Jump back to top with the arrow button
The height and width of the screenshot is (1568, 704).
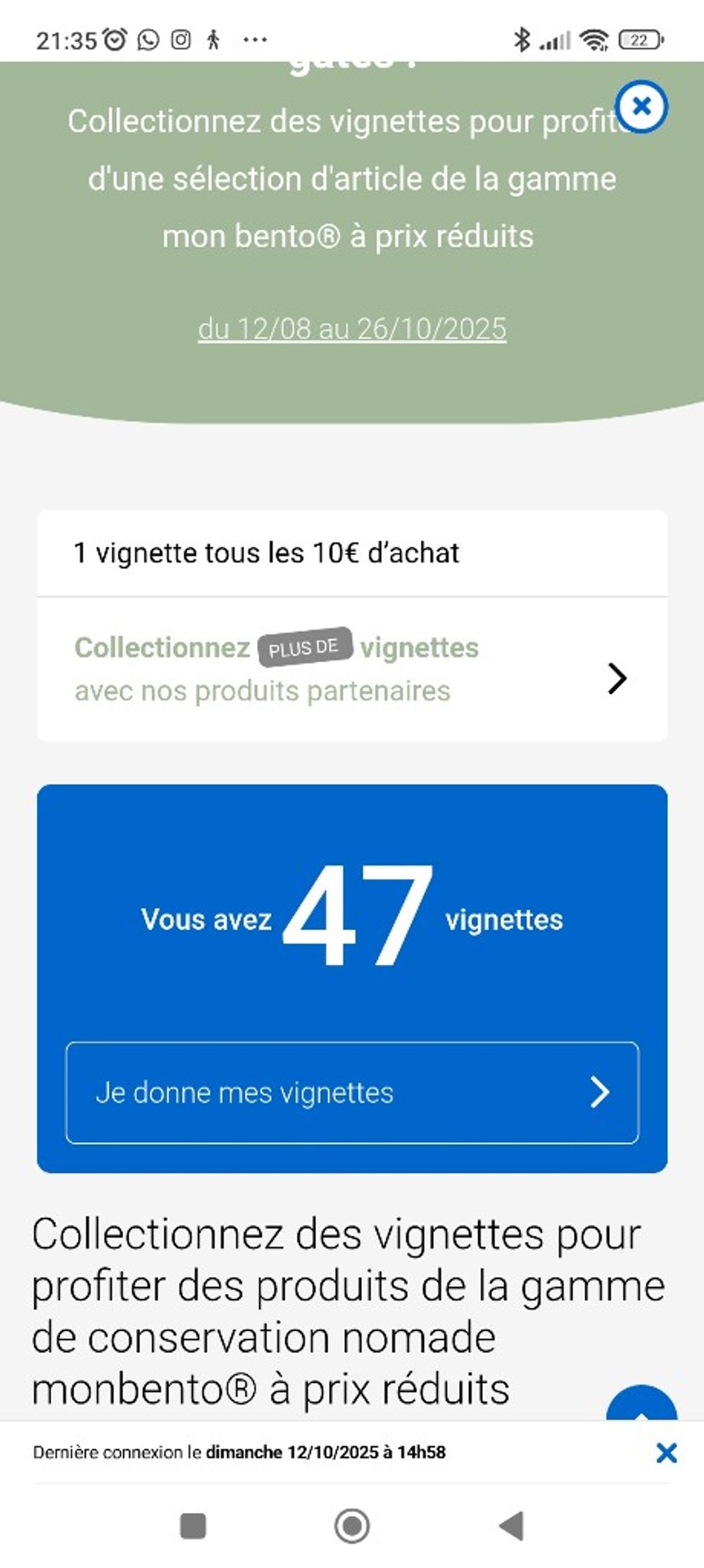(x=641, y=1405)
